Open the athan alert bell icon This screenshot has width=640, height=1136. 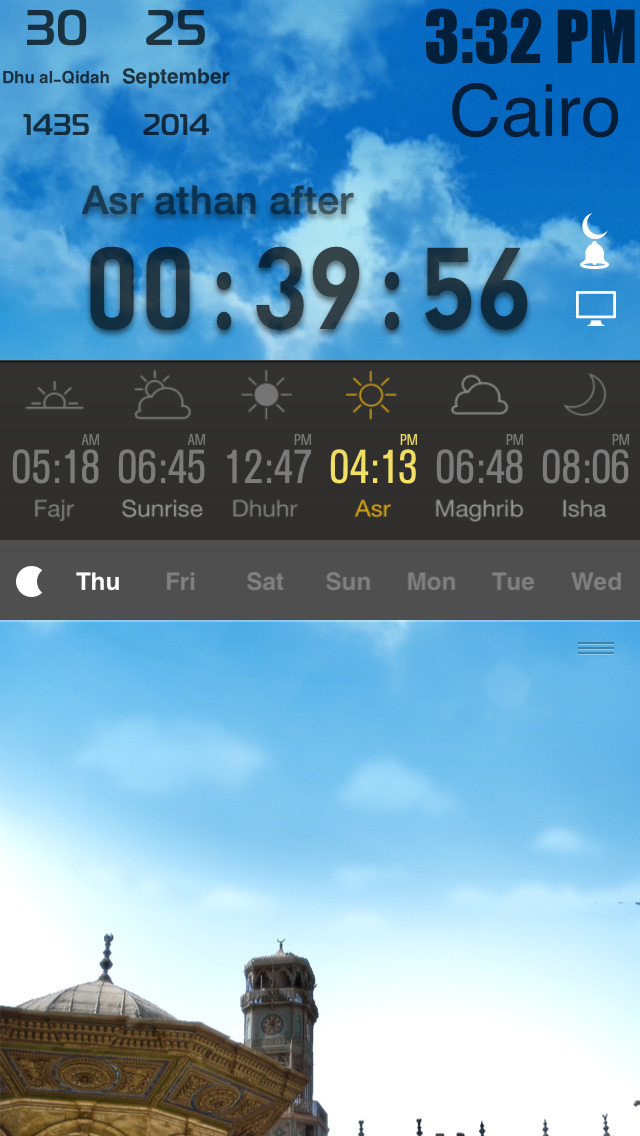pyautogui.click(x=594, y=242)
